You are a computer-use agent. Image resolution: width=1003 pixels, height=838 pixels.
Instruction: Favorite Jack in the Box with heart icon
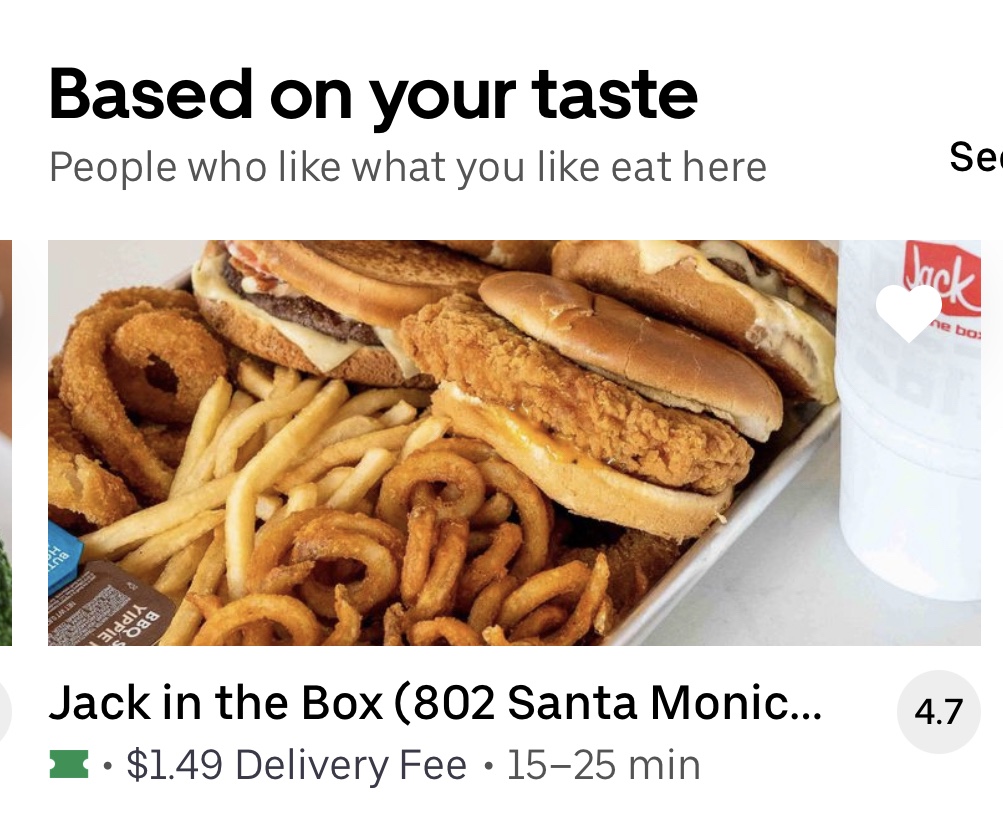coord(908,311)
